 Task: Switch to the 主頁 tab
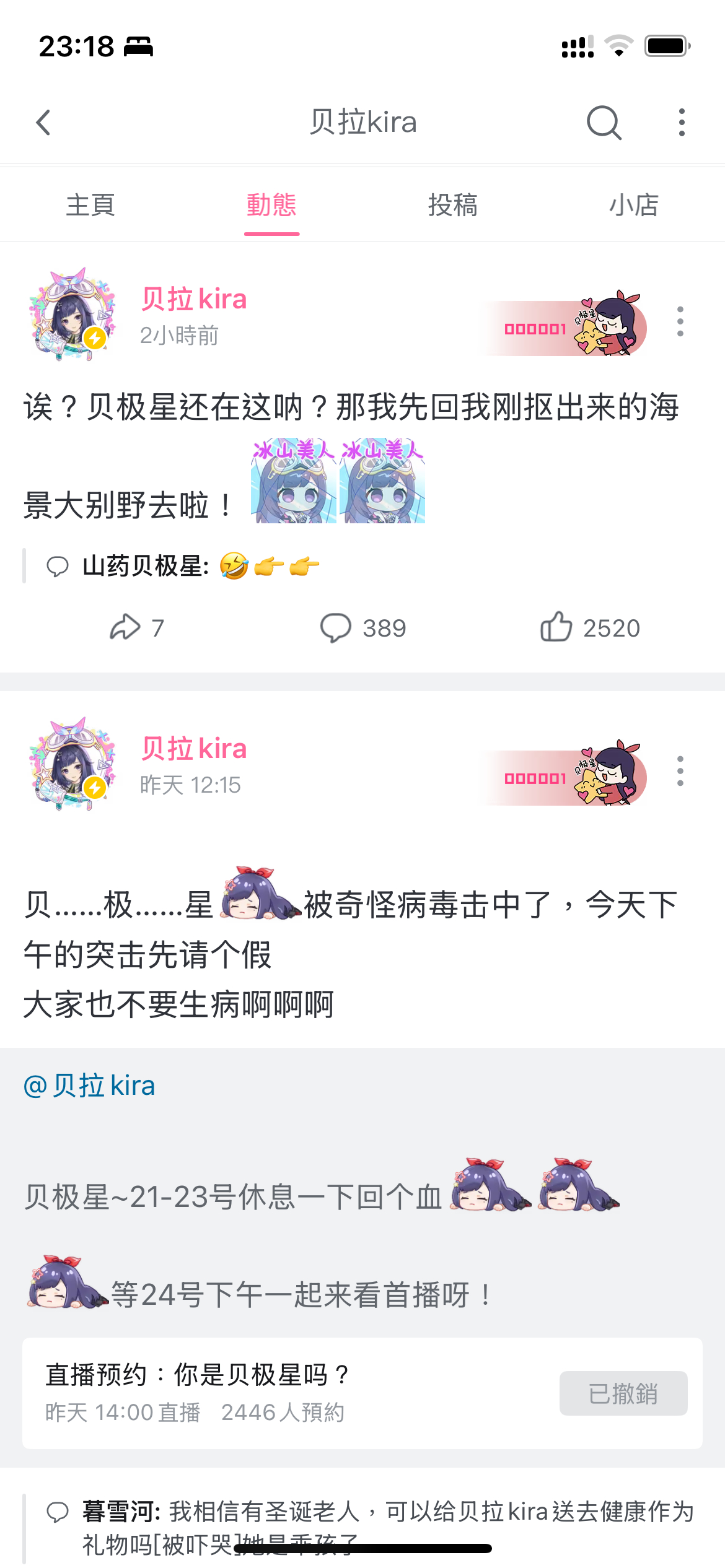[90, 205]
